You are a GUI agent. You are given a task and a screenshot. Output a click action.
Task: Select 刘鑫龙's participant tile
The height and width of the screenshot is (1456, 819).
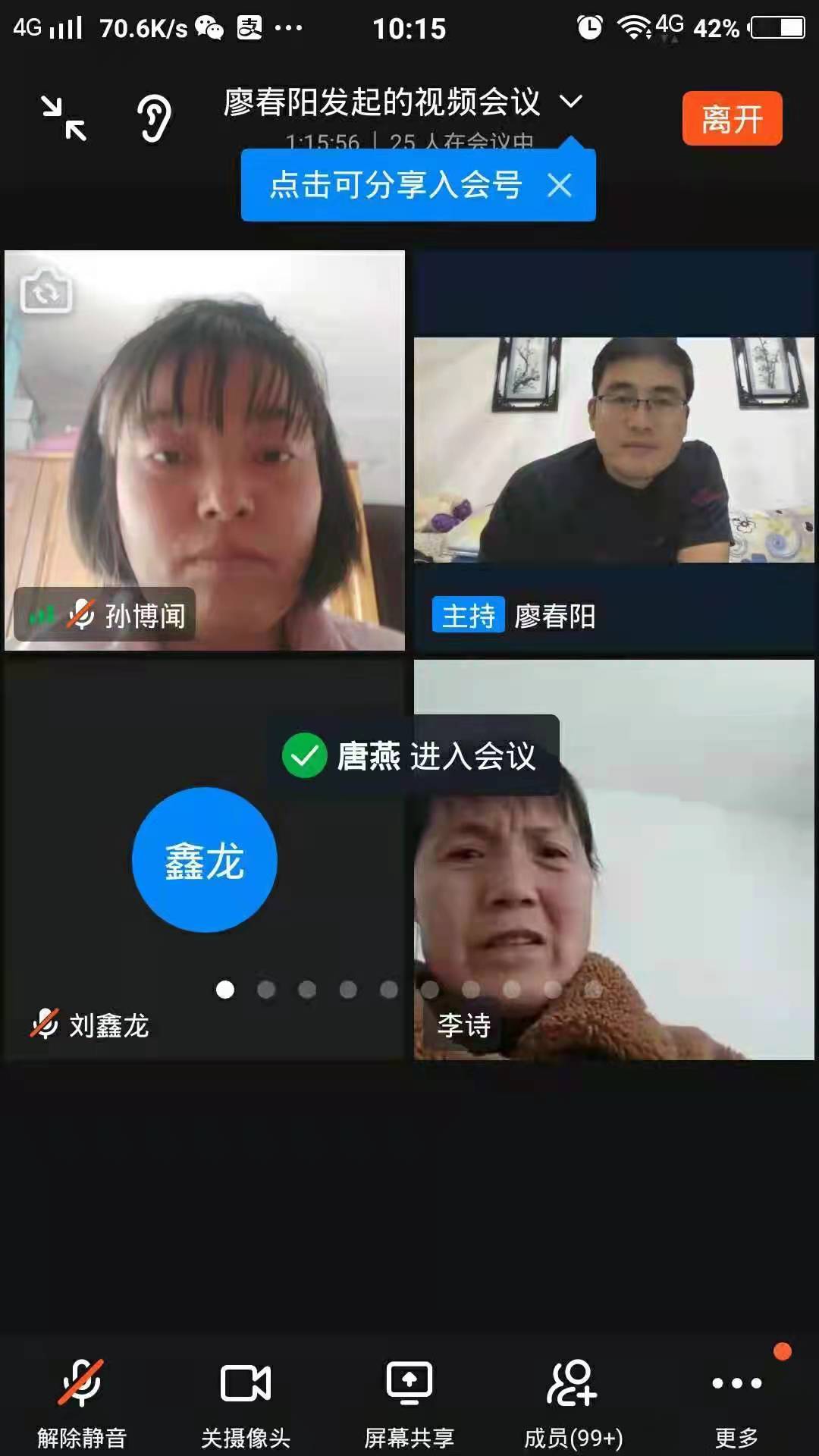(204, 859)
